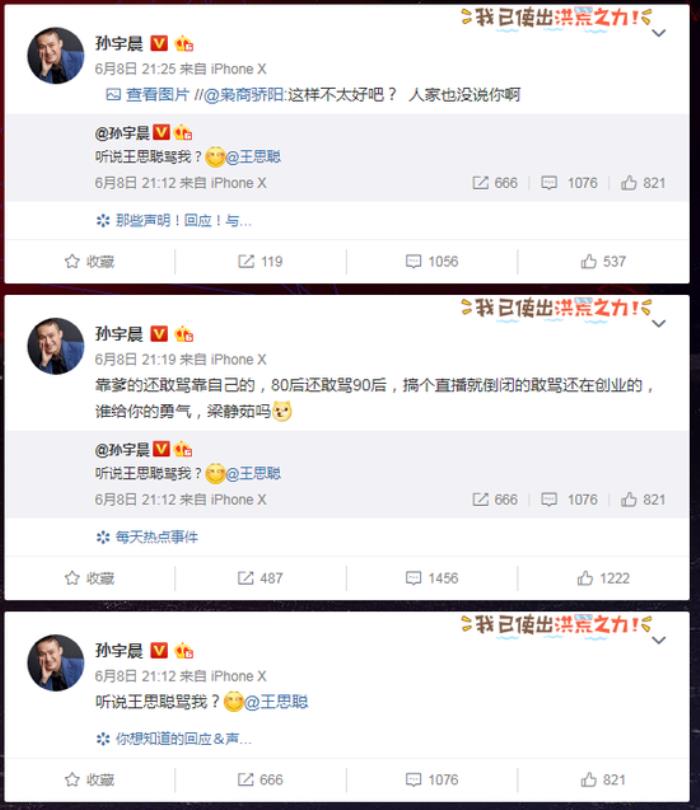Like the post with 1222 likes

[x=603, y=578]
